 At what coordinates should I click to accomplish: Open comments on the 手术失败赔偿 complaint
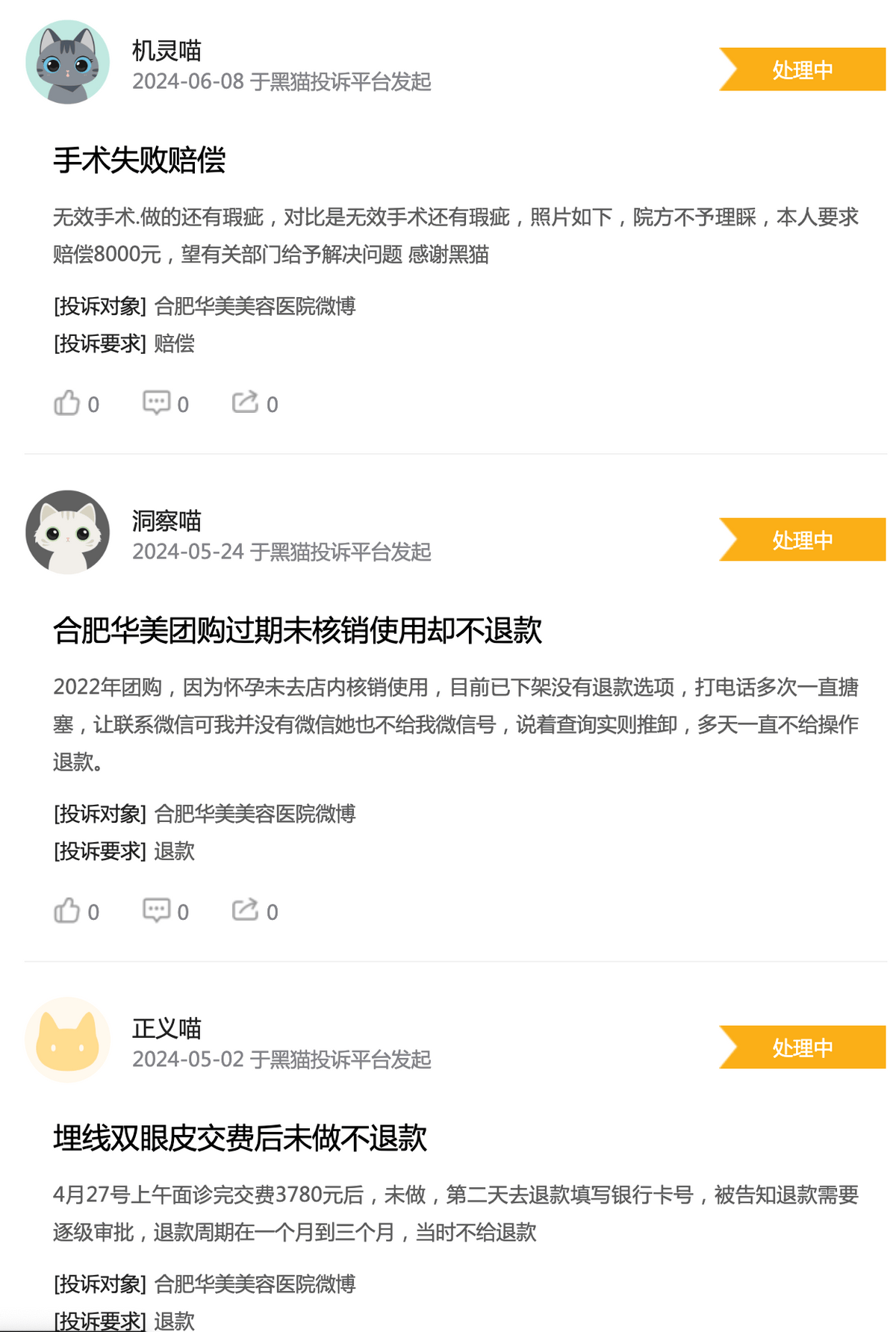coord(157,403)
